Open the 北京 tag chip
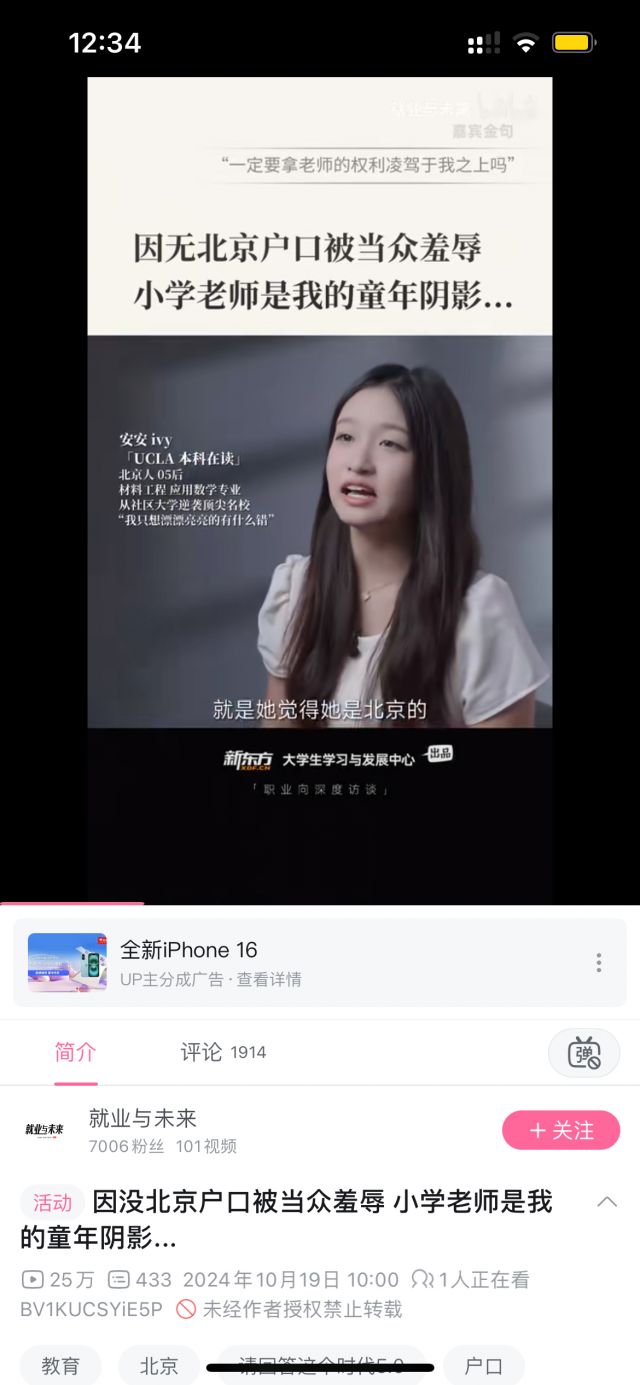 pyautogui.click(x=159, y=1365)
